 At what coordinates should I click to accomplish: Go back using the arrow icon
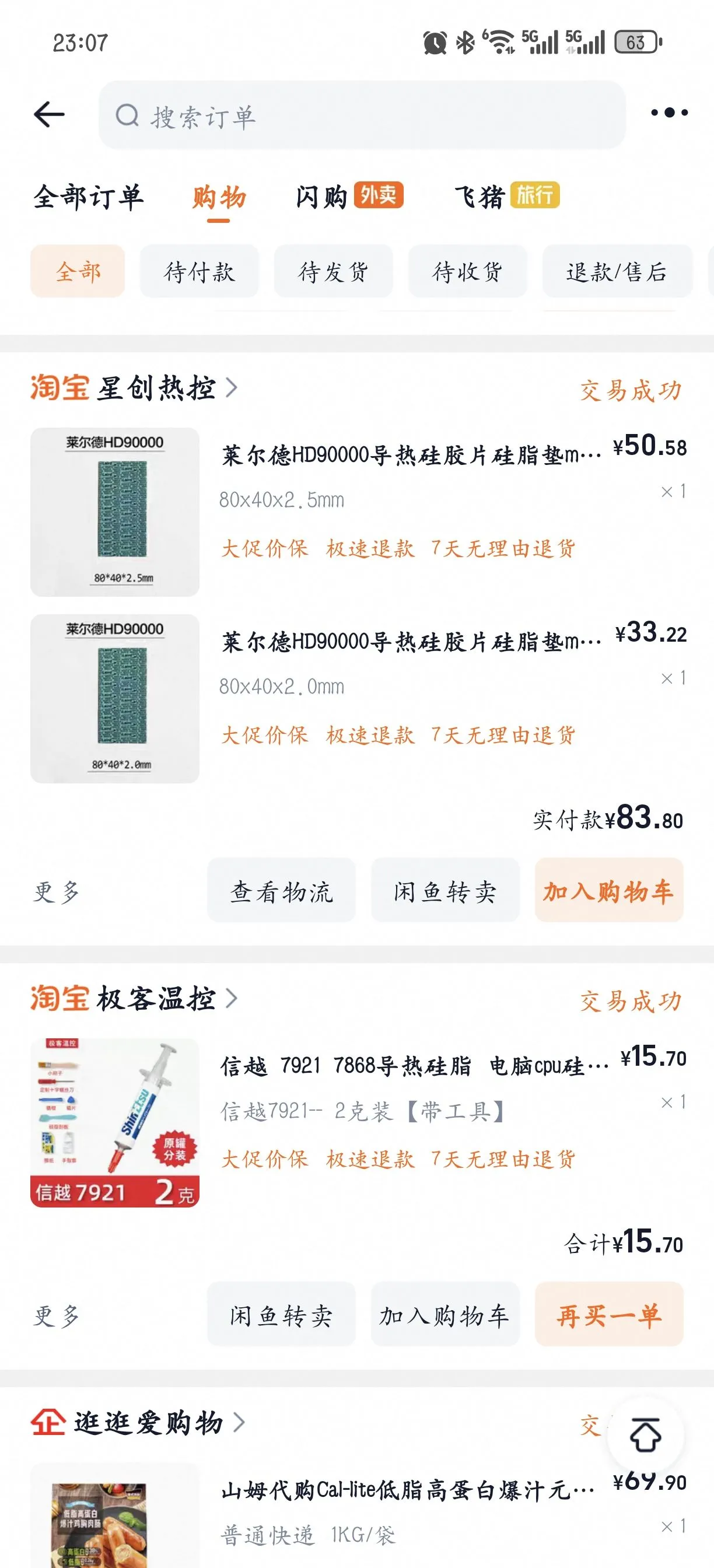tap(50, 114)
